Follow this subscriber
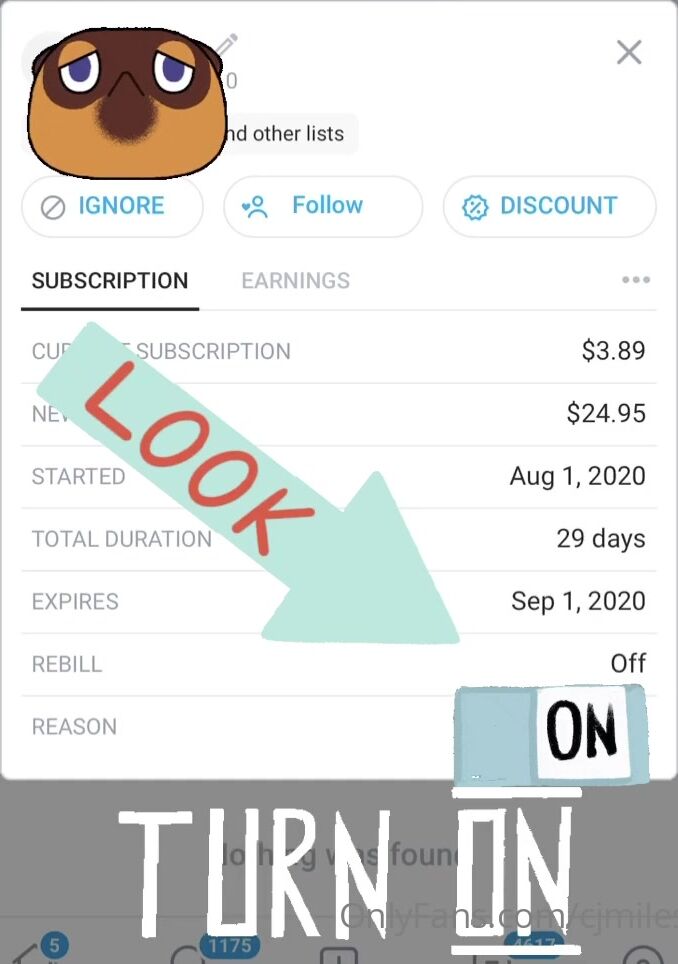The width and height of the screenshot is (678, 964). (x=323, y=206)
